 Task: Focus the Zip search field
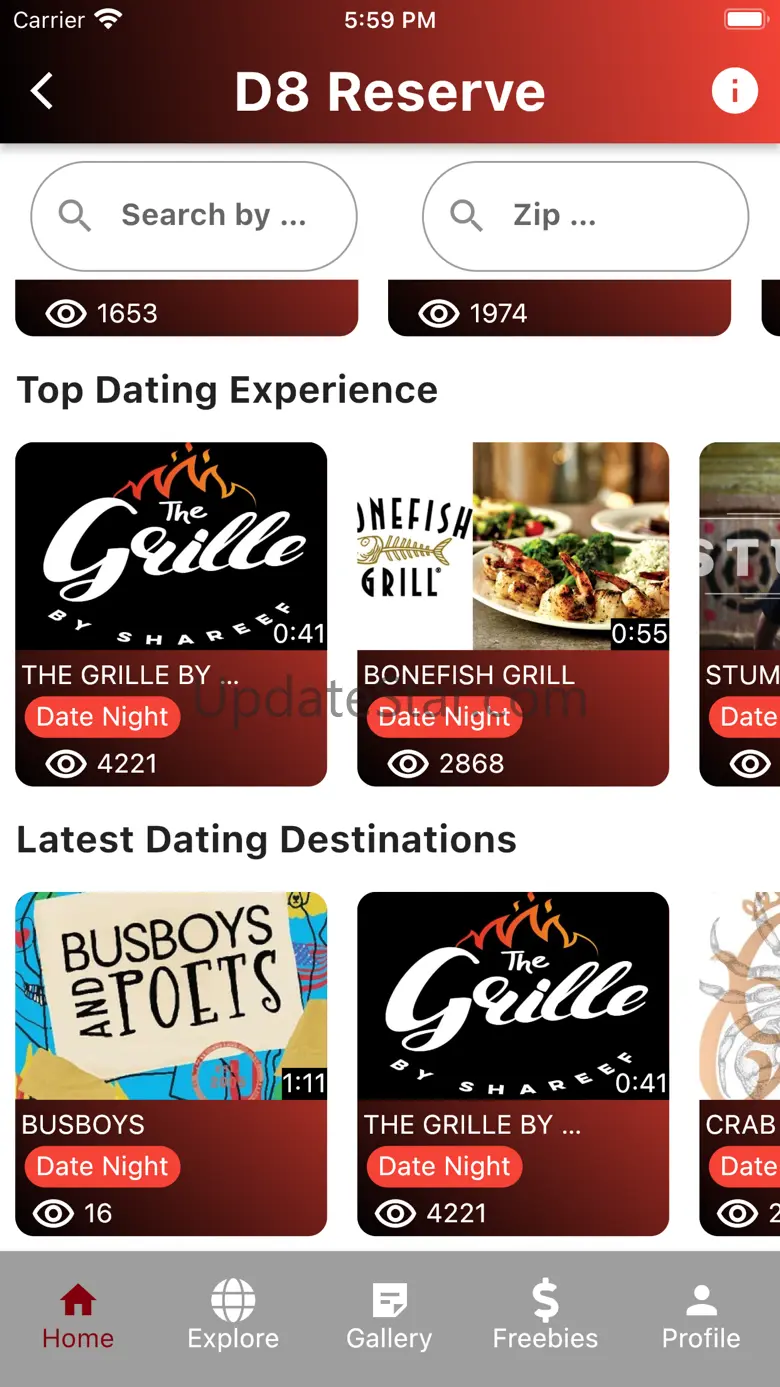click(585, 216)
